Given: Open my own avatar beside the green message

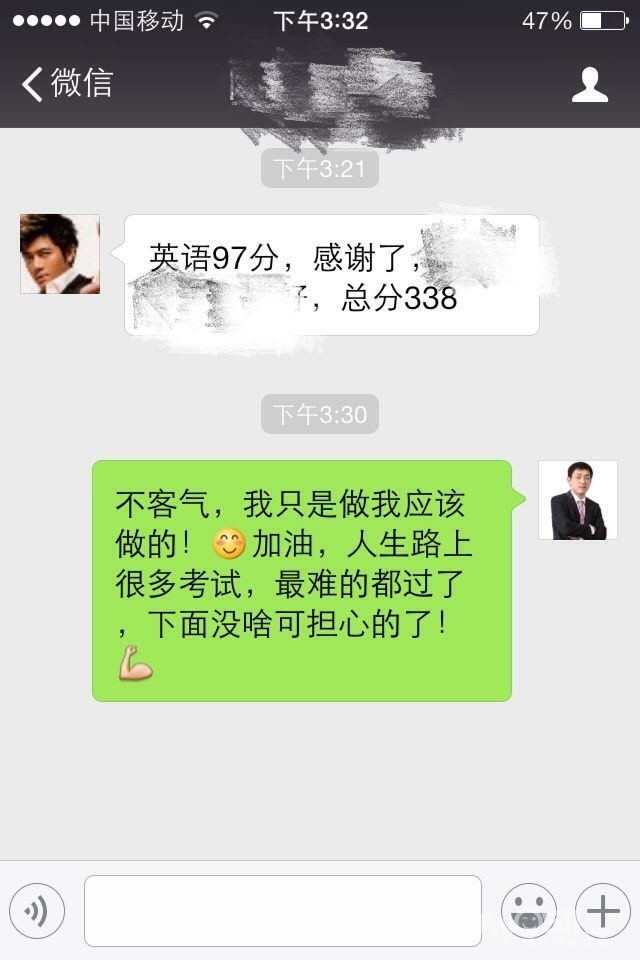Looking at the screenshot, I should tap(578, 500).
